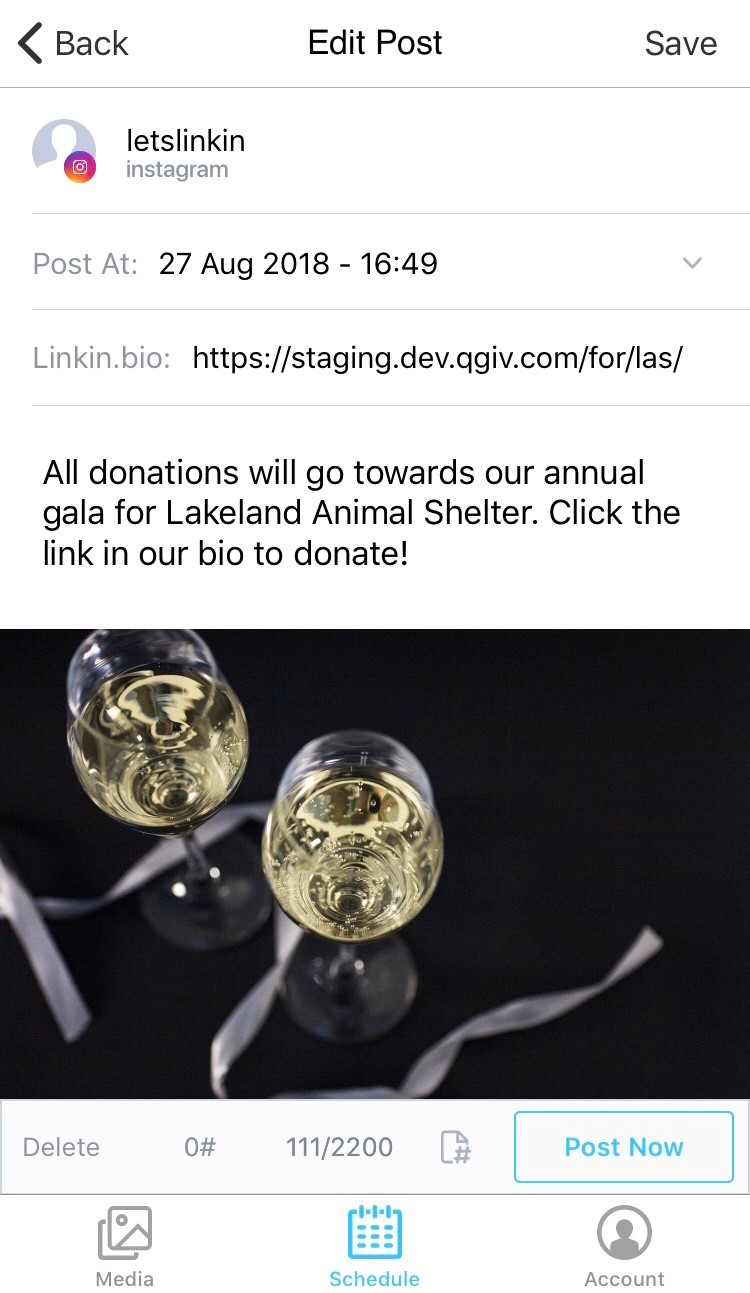Tap Post Now button
The image size is (750, 1293).
point(624,1147)
